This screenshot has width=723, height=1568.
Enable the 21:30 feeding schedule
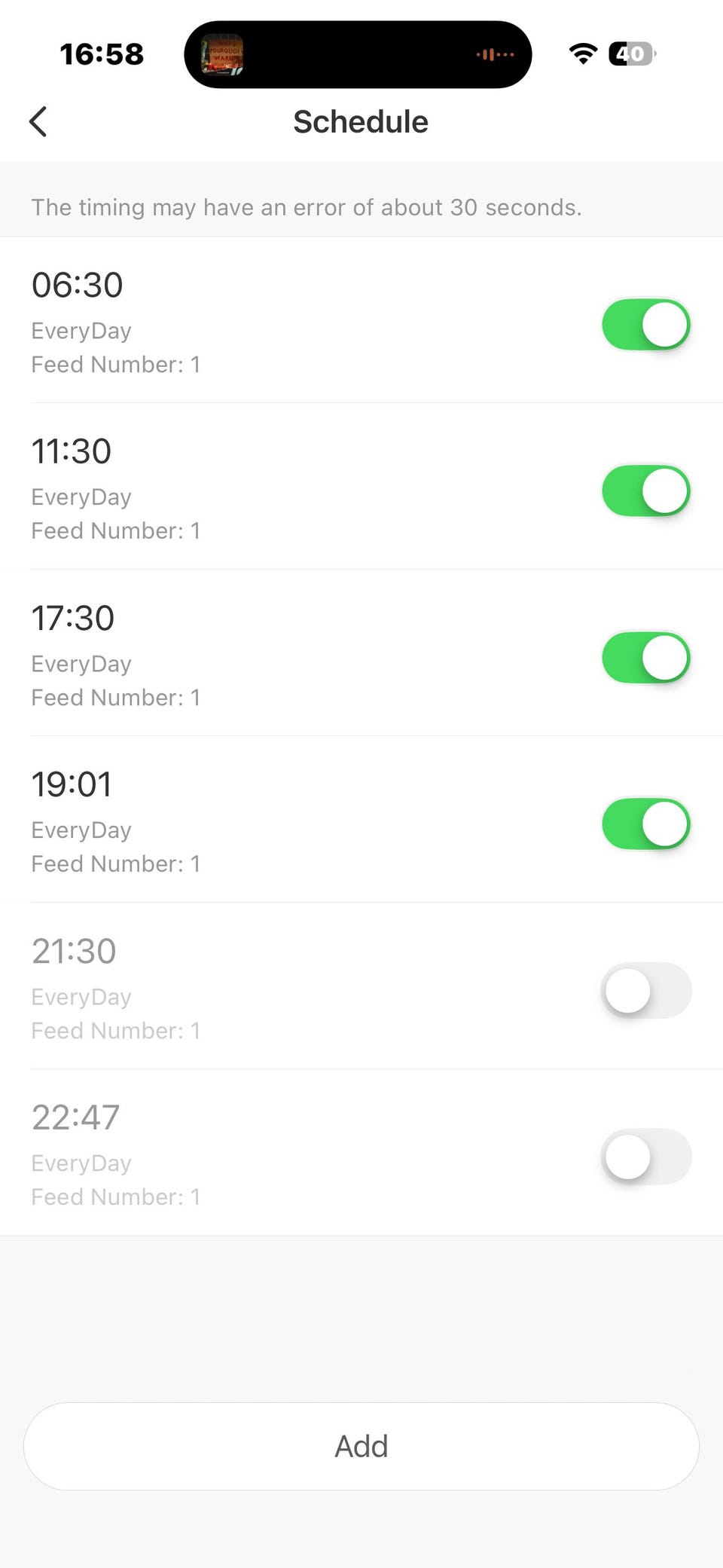point(645,991)
